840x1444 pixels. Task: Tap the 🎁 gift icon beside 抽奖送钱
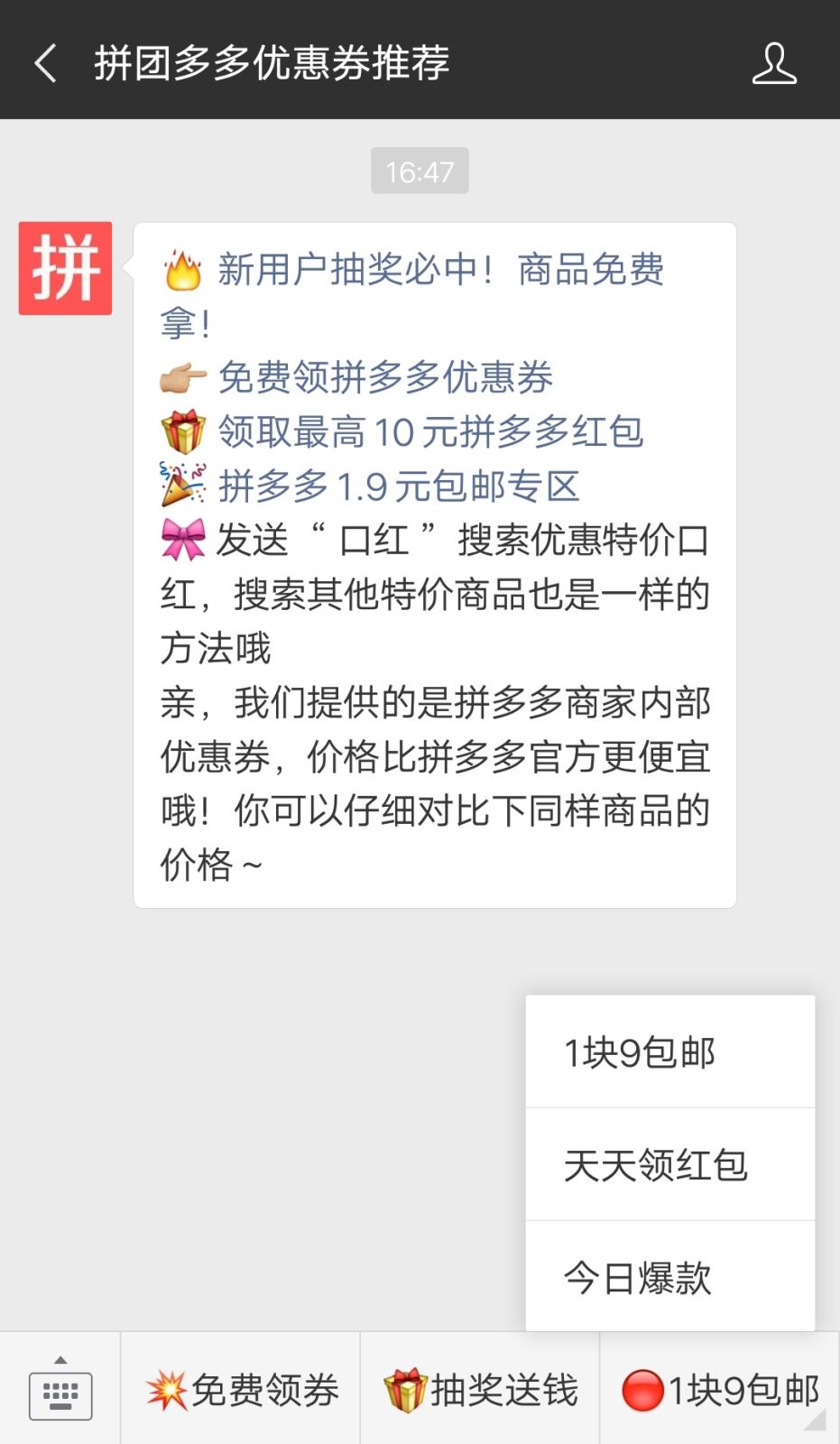404,1390
